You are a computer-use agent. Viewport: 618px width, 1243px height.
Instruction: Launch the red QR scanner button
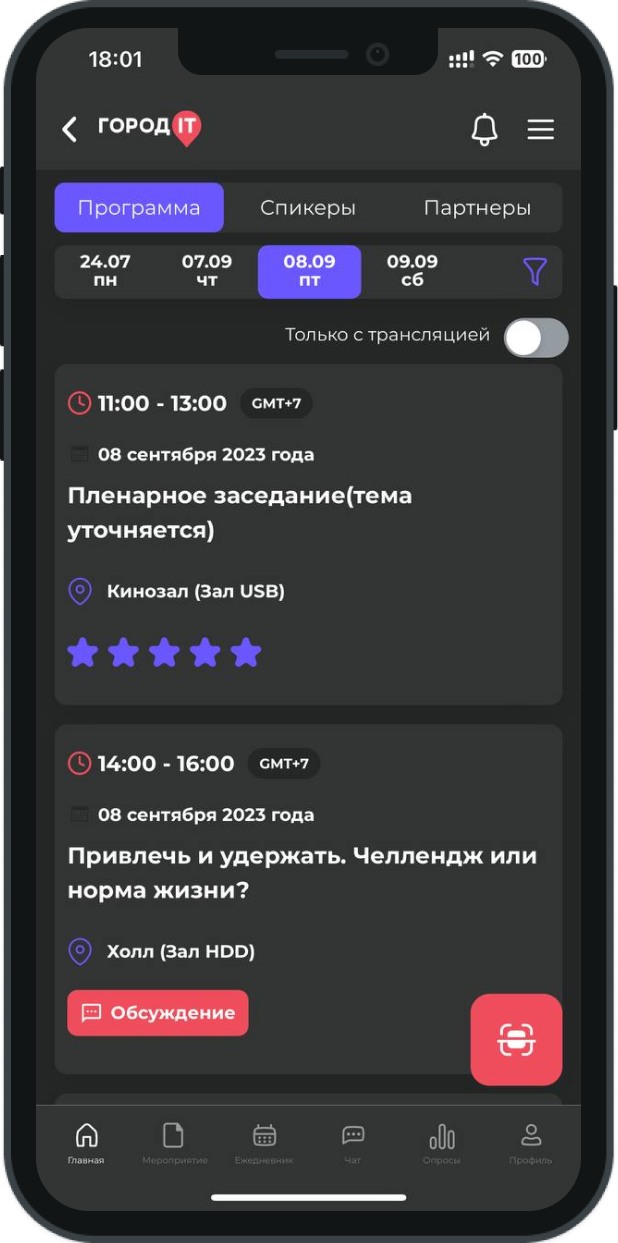pos(516,1040)
